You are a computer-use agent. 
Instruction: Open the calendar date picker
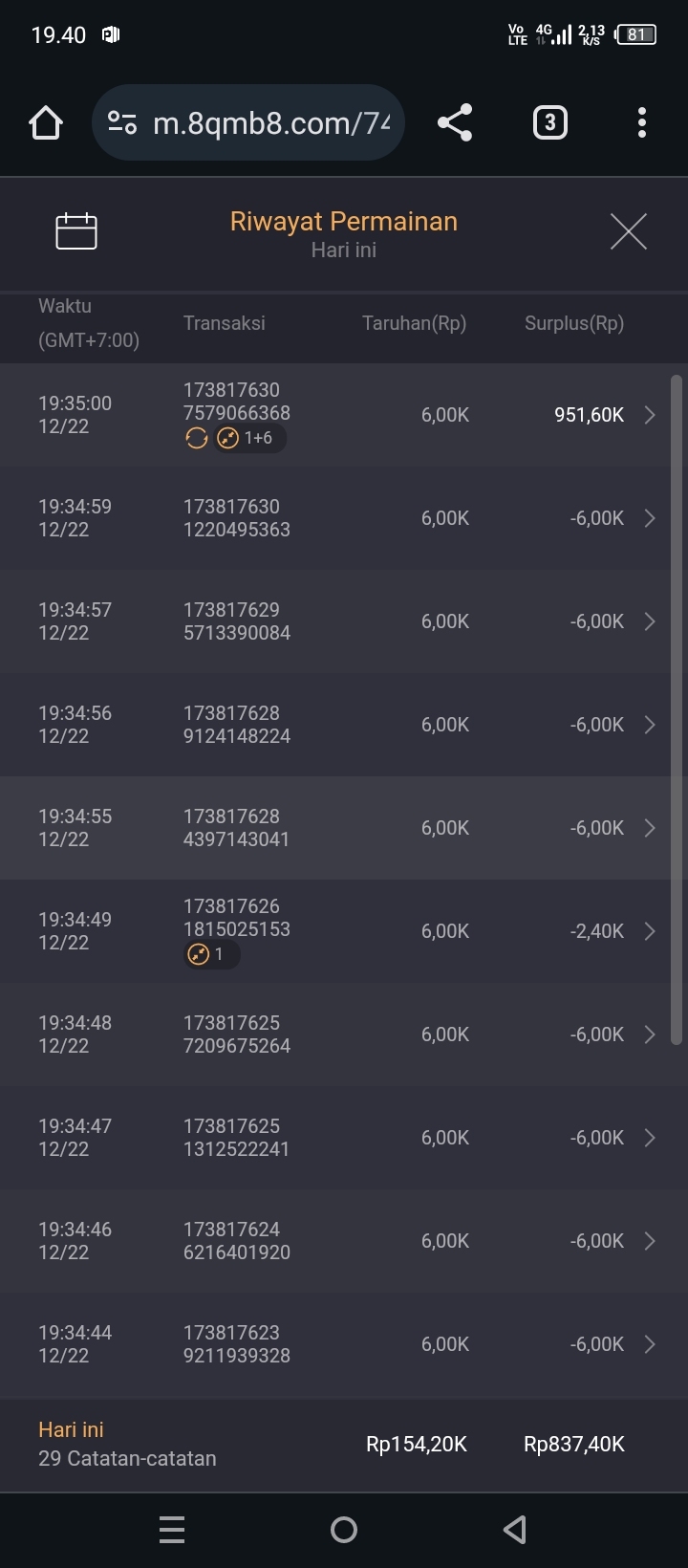76,231
